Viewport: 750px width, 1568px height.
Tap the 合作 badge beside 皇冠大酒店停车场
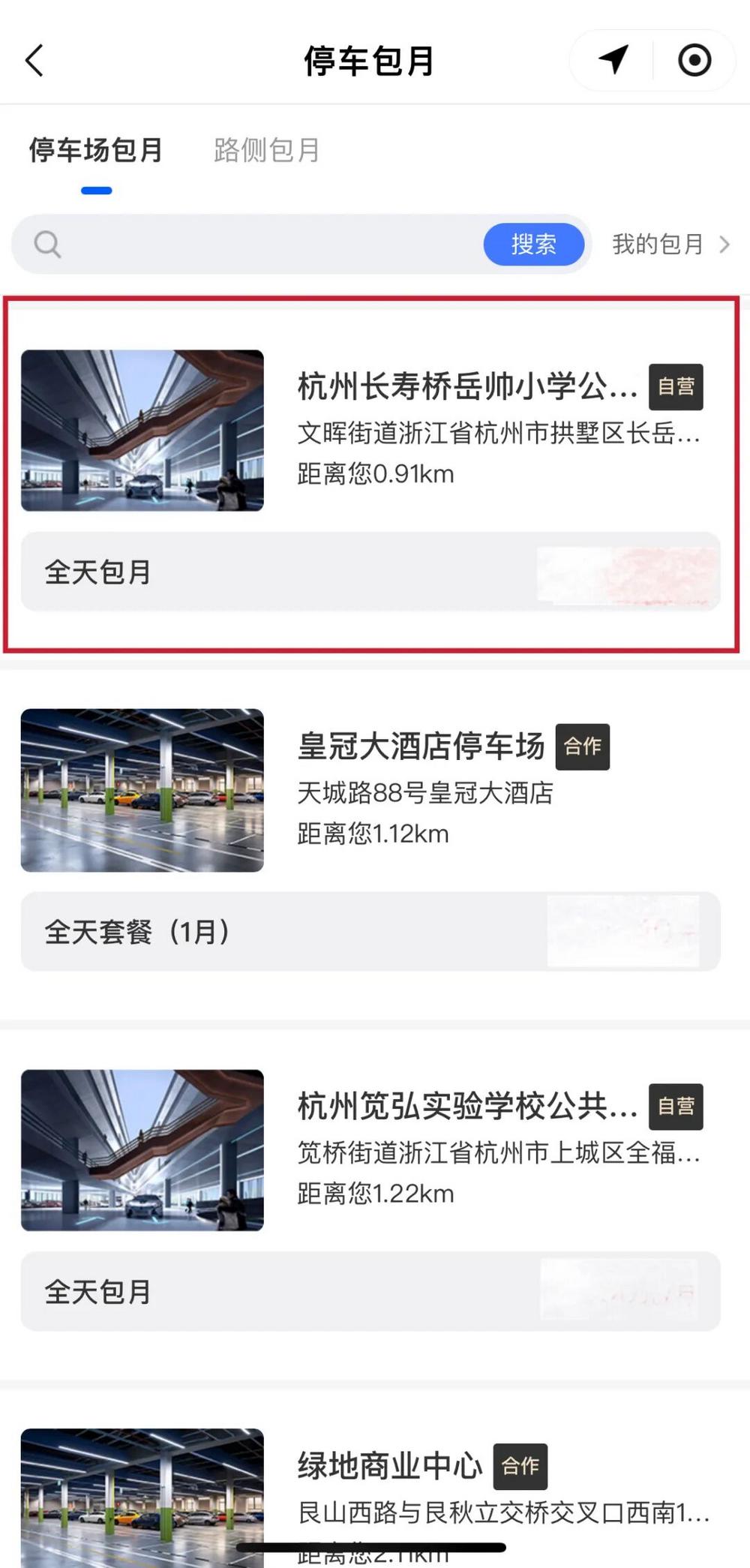[583, 746]
